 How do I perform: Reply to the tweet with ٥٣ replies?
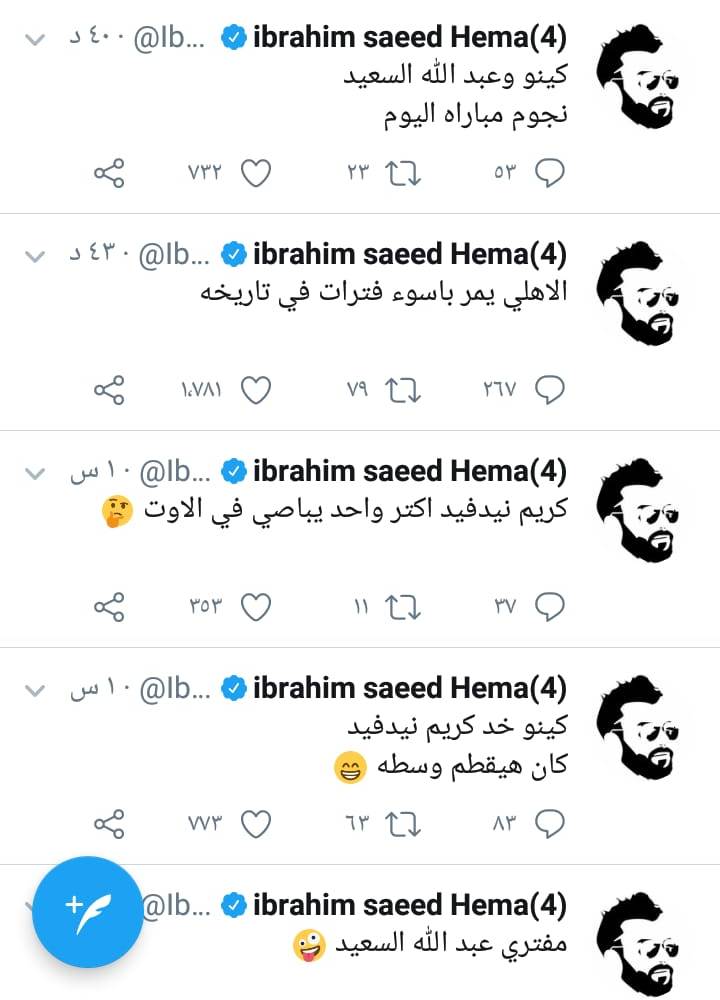(x=549, y=174)
